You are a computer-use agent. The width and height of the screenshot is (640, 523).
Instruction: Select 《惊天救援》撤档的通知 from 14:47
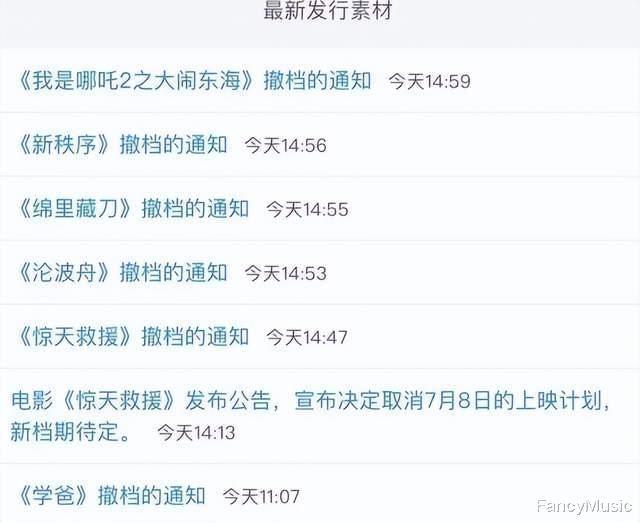[x=133, y=336]
